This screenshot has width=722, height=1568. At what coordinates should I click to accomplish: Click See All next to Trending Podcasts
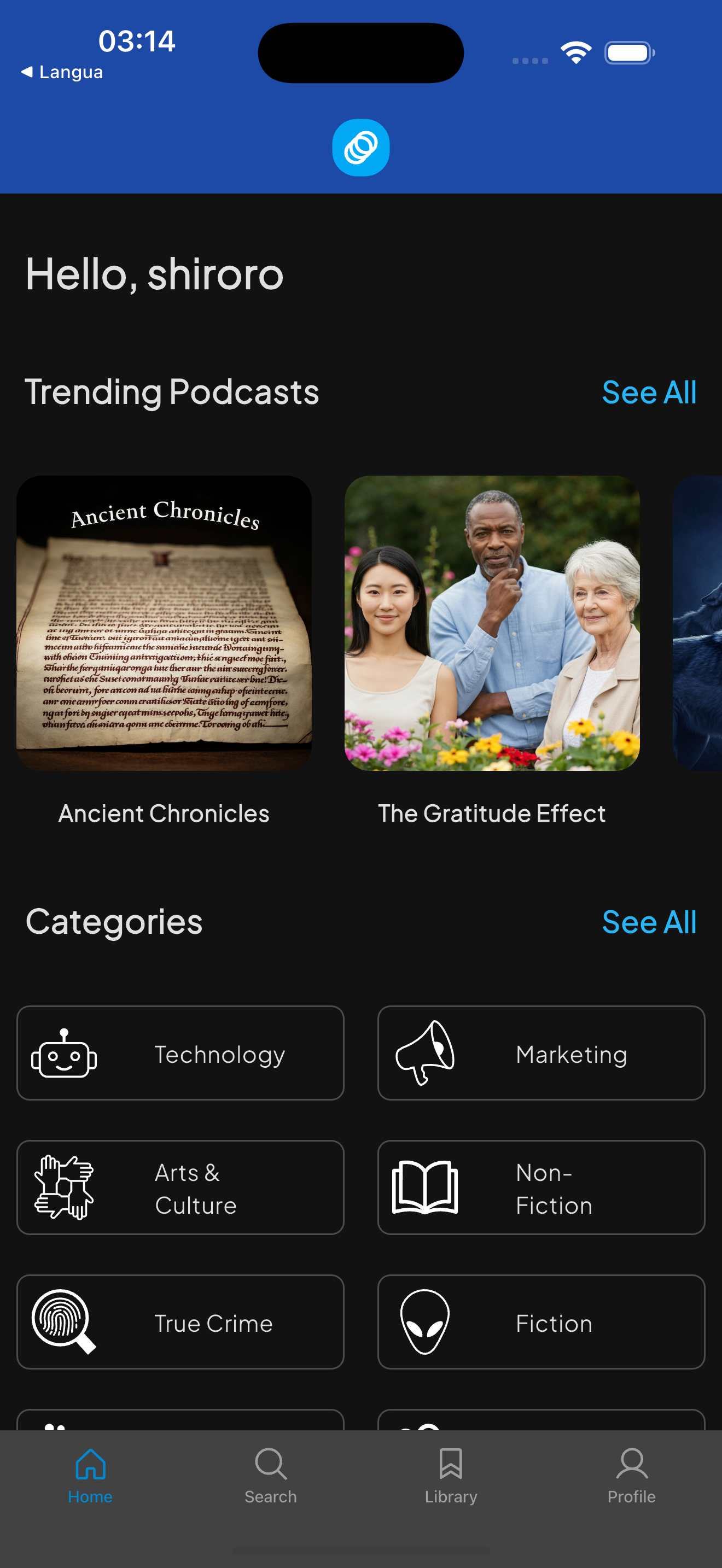coord(650,393)
